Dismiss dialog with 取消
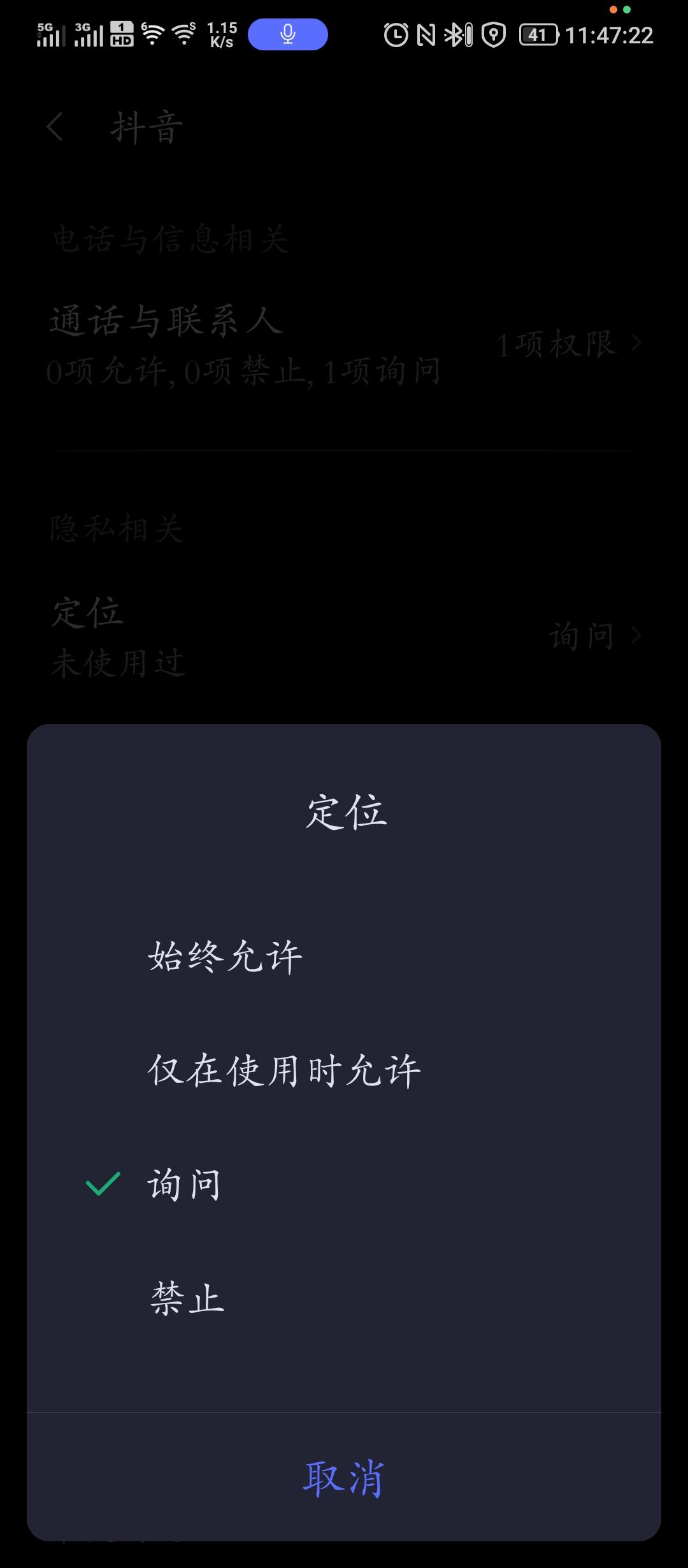The image size is (688, 1568). (343, 1478)
